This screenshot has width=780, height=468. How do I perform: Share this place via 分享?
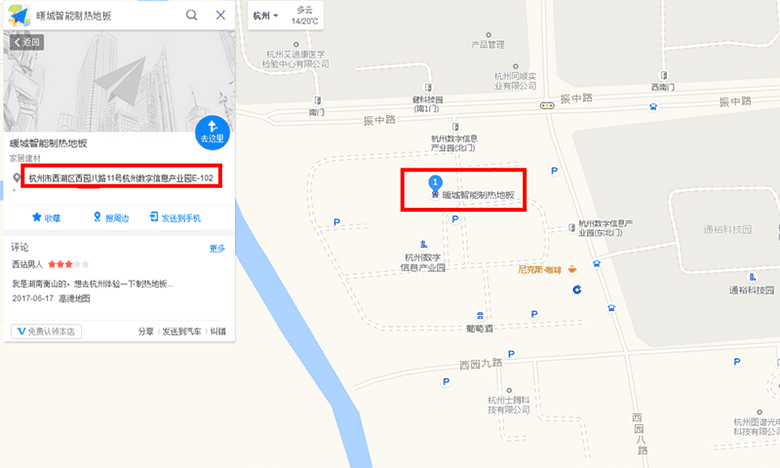point(146,331)
